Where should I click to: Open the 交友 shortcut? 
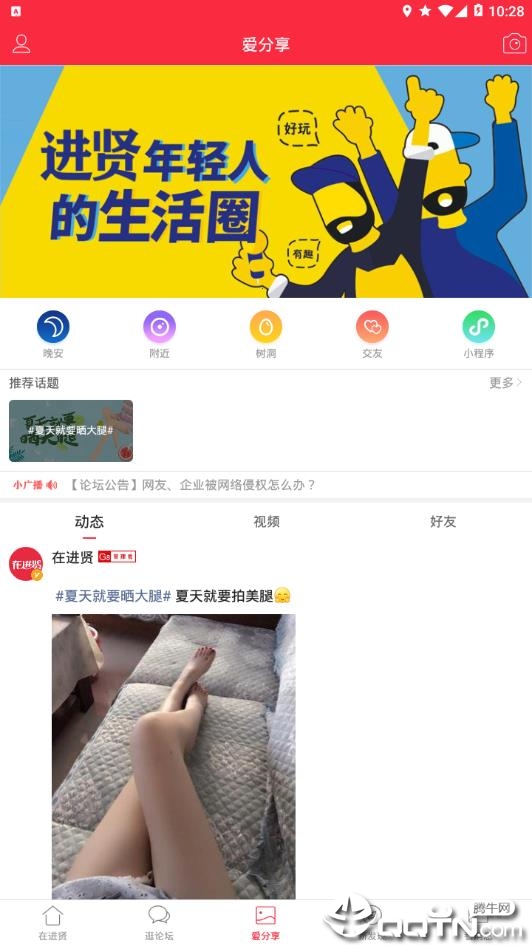372,335
